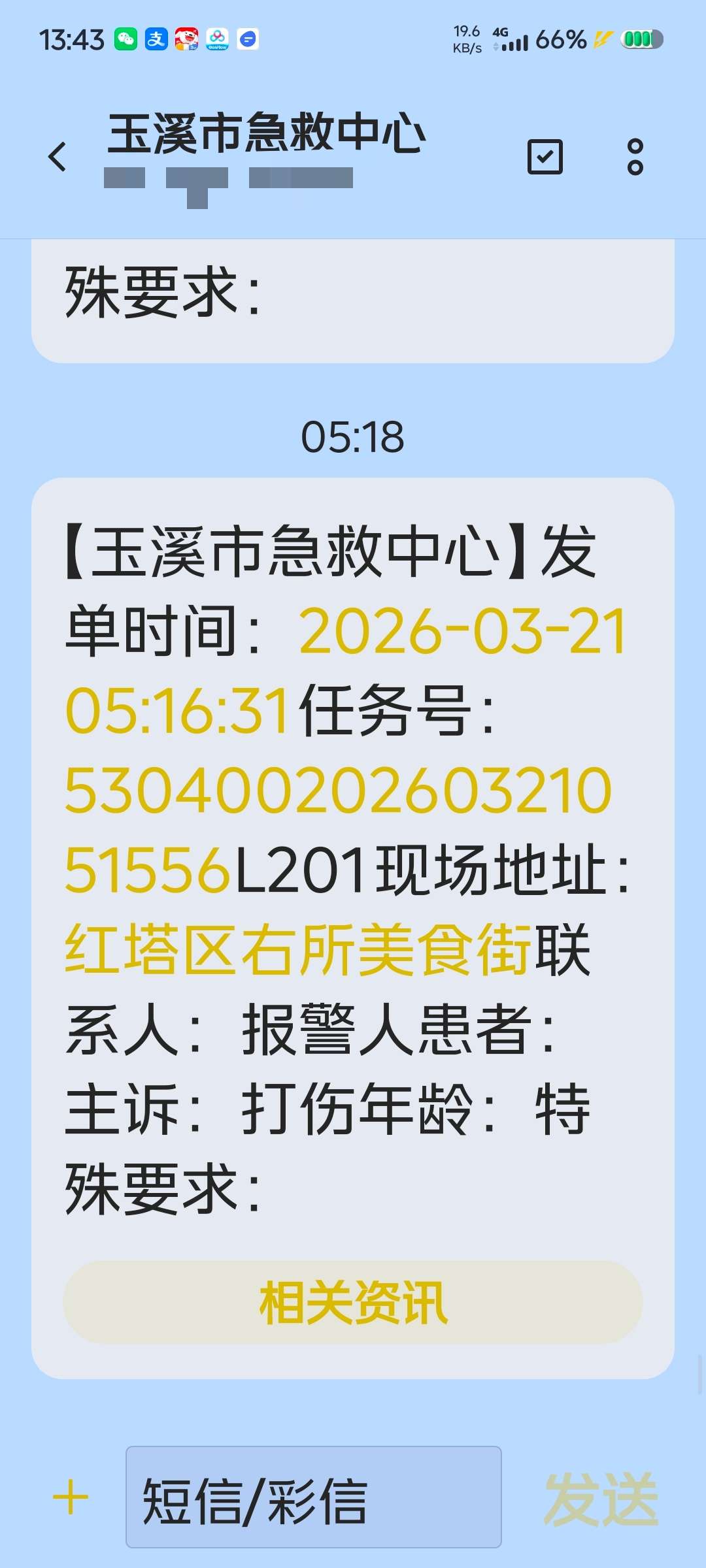Tap the select-messages checkbox icon
706x1568 pixels.
(545, 157)
